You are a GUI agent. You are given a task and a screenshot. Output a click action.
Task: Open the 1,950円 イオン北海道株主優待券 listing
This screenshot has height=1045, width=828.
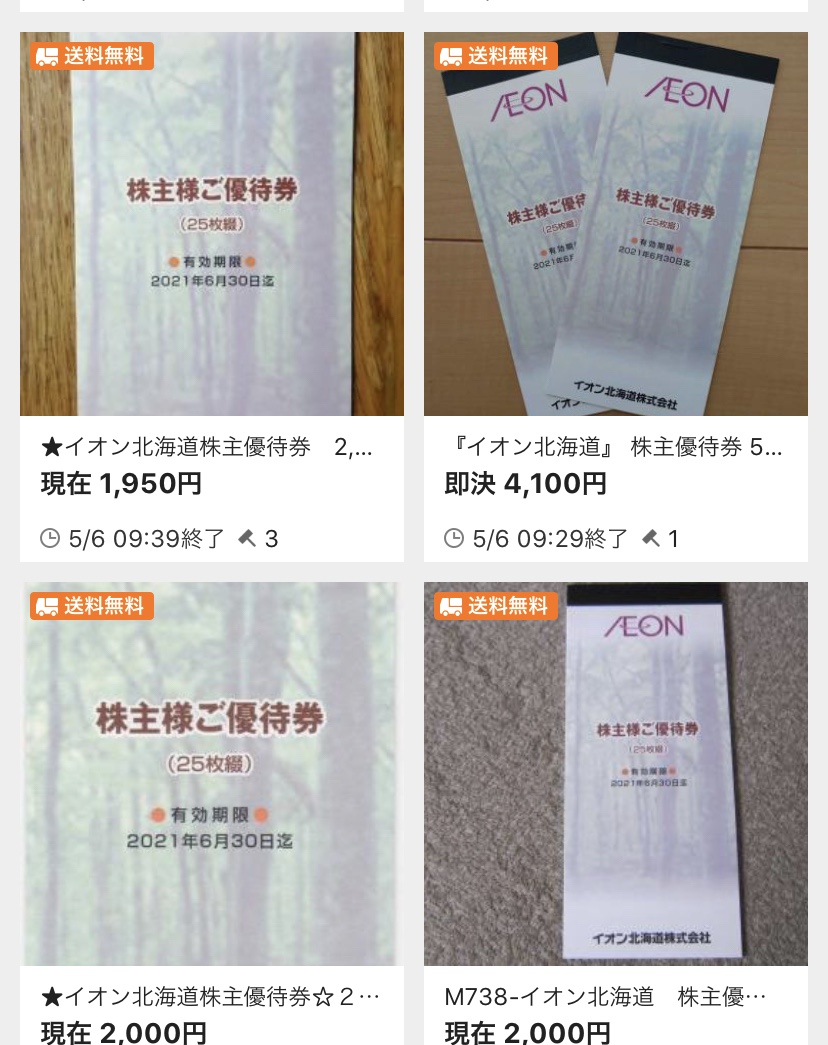(212, 224)
